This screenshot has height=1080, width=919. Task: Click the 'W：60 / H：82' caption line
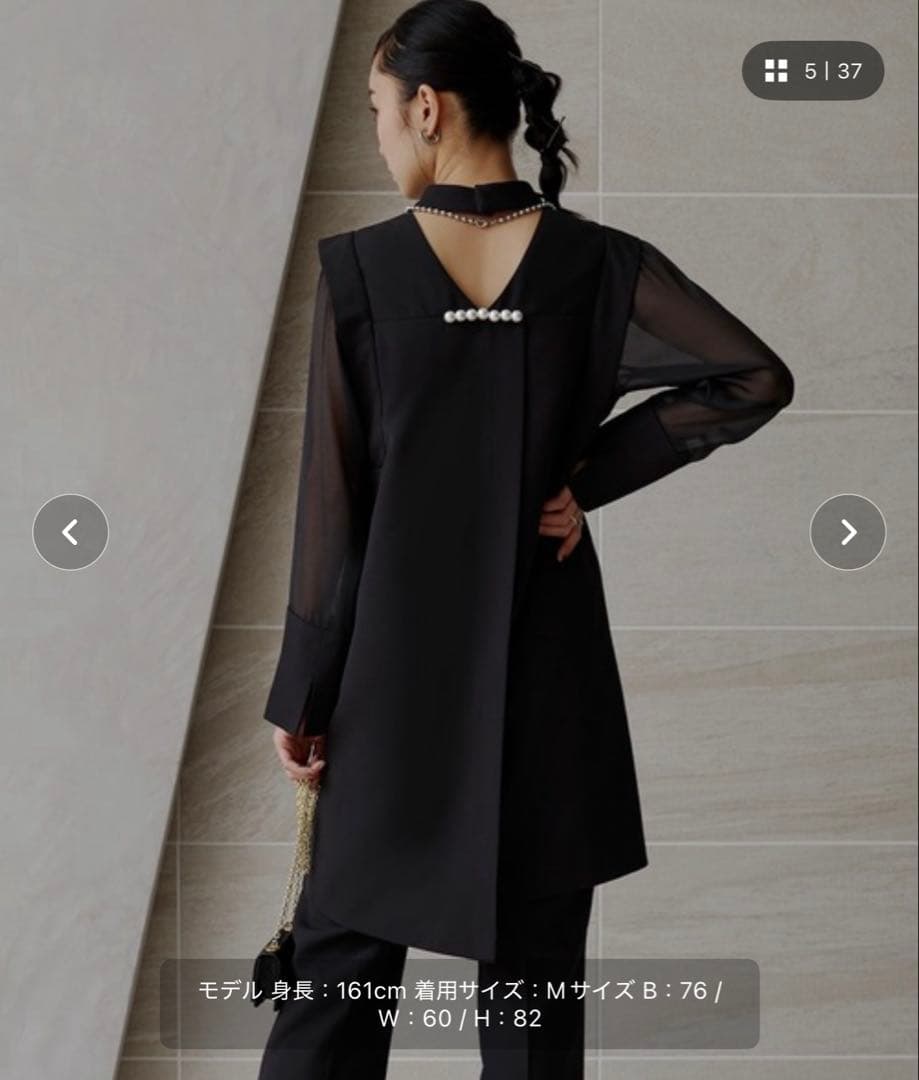click(459, 1023)
